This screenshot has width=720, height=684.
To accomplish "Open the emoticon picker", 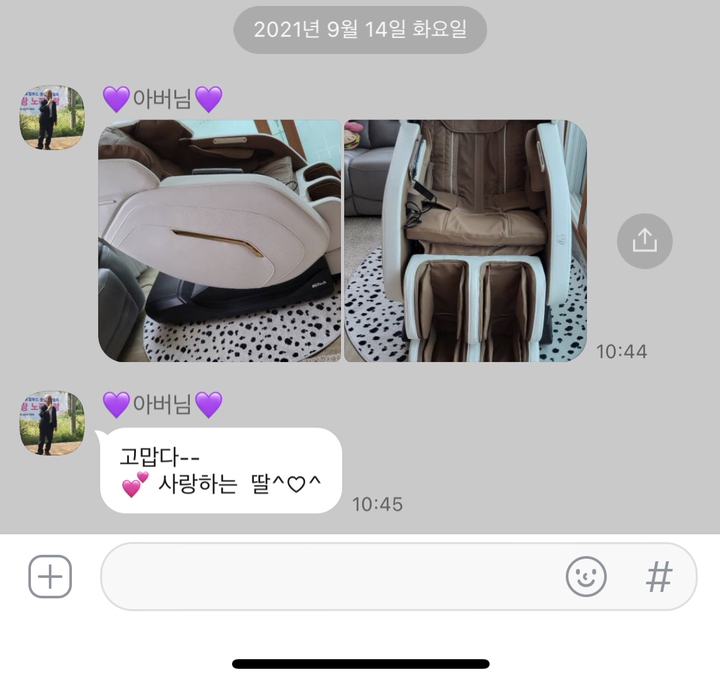I will click(x=586, y=577).
